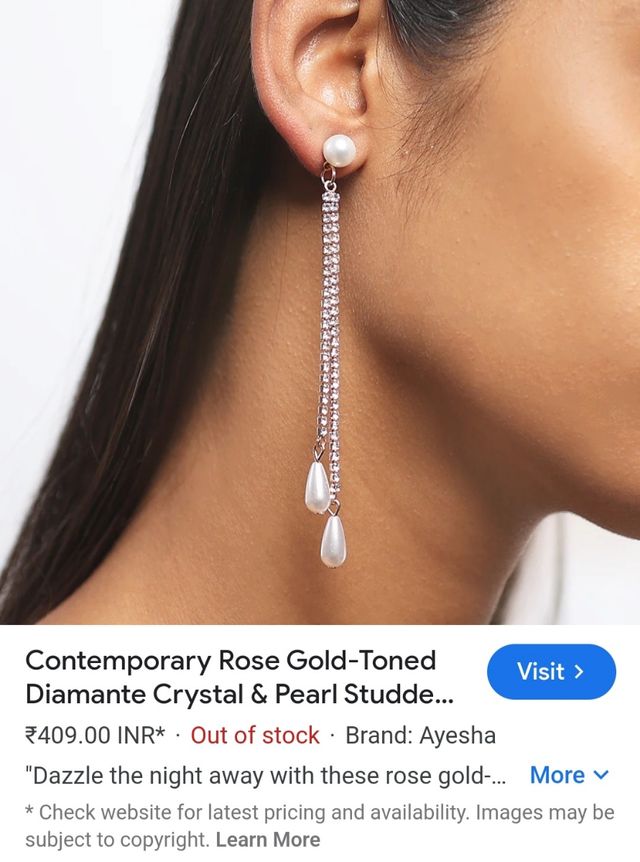Tap the Visit button

(552, 672)
